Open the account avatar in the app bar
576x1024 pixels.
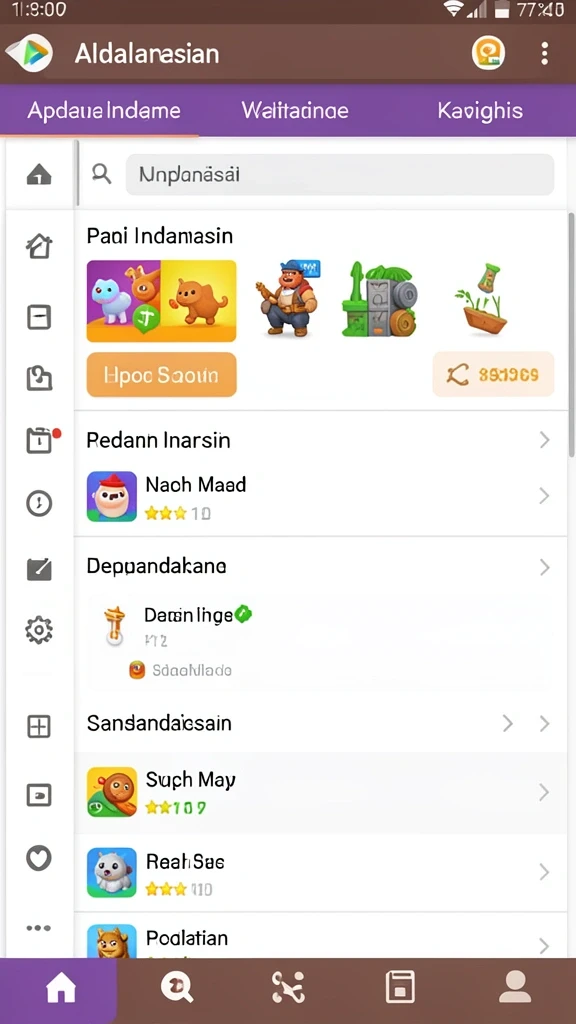pos(488,54)
